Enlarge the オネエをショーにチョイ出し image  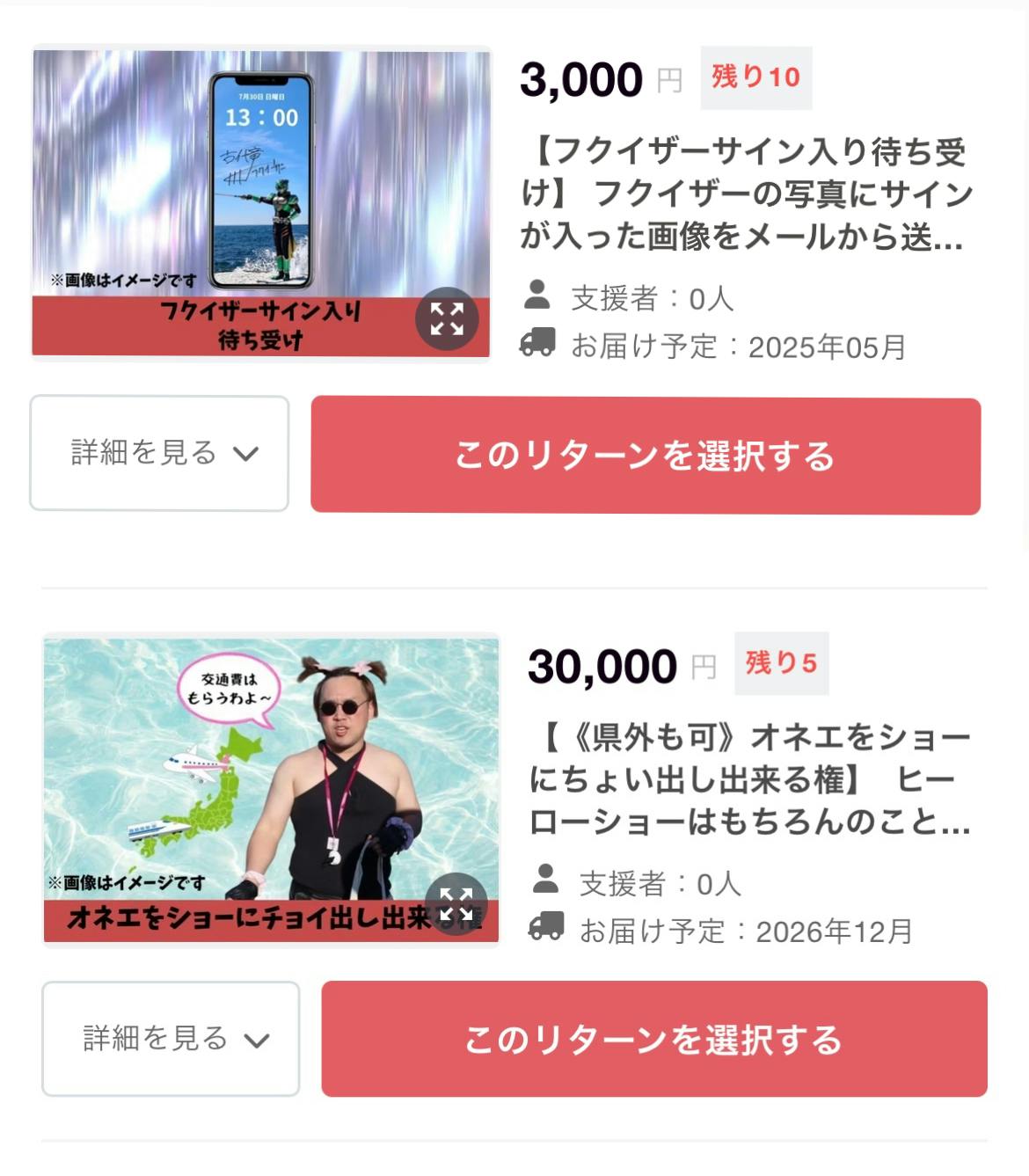456,903
